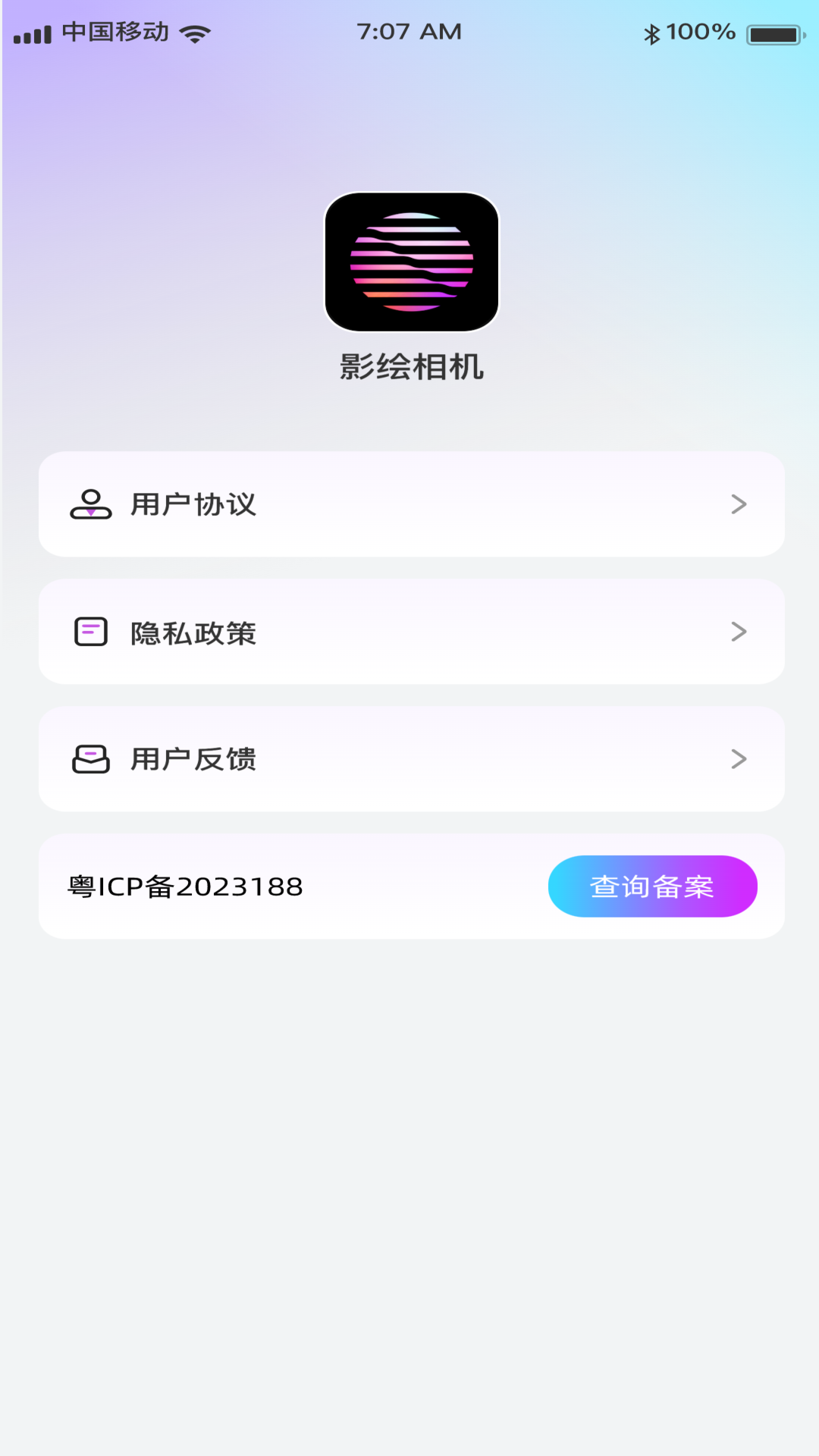Click the 影绘相机 app logo icon

(x=410, y=262)
